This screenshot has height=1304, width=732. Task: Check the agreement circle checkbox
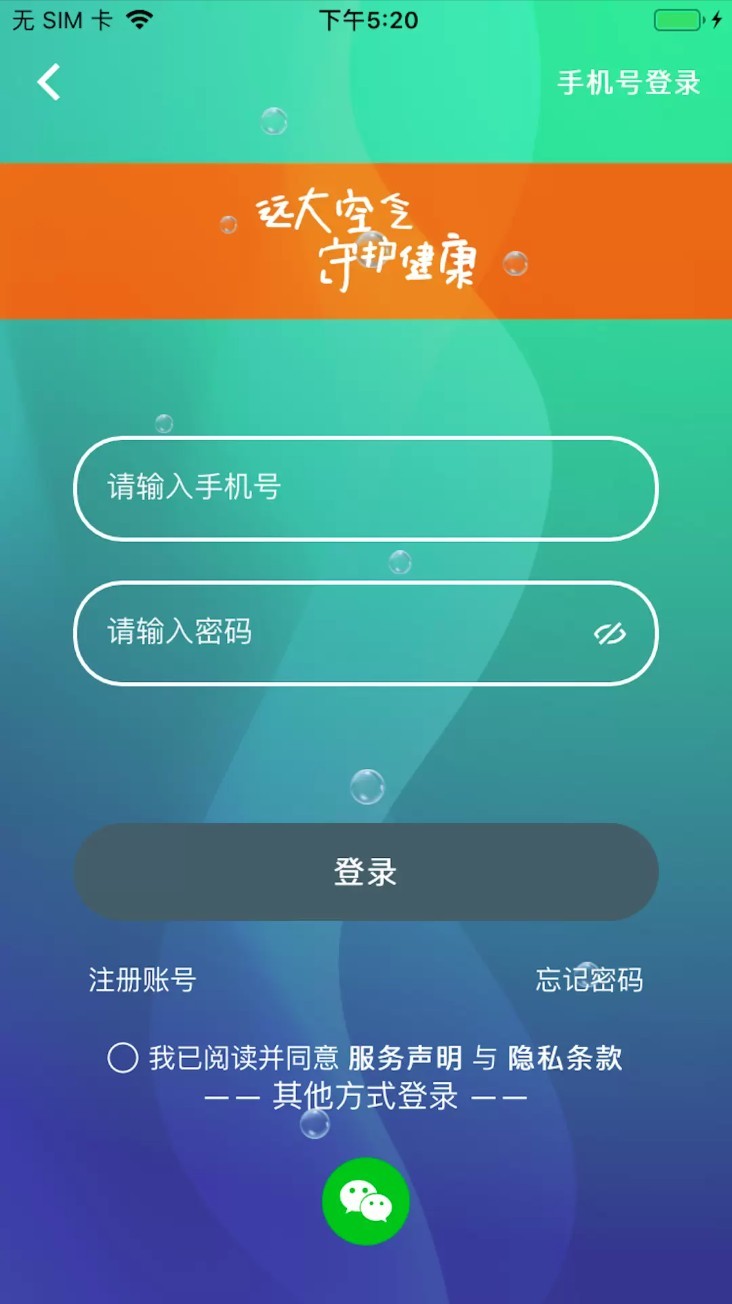121,1057
